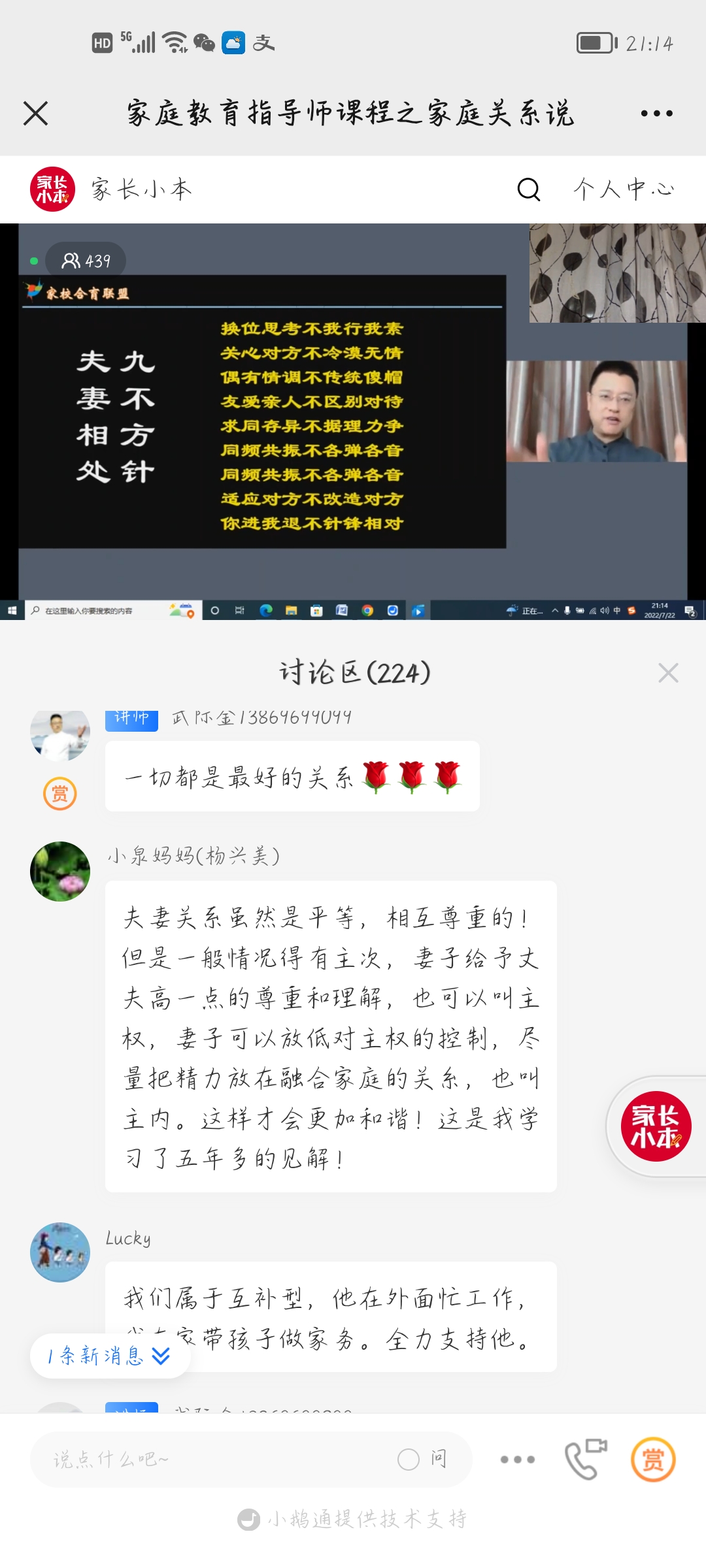This screenshot has height=1568, width=706.
Task: Close the 讨论区 discussion panel
Action: pos(668,673)
